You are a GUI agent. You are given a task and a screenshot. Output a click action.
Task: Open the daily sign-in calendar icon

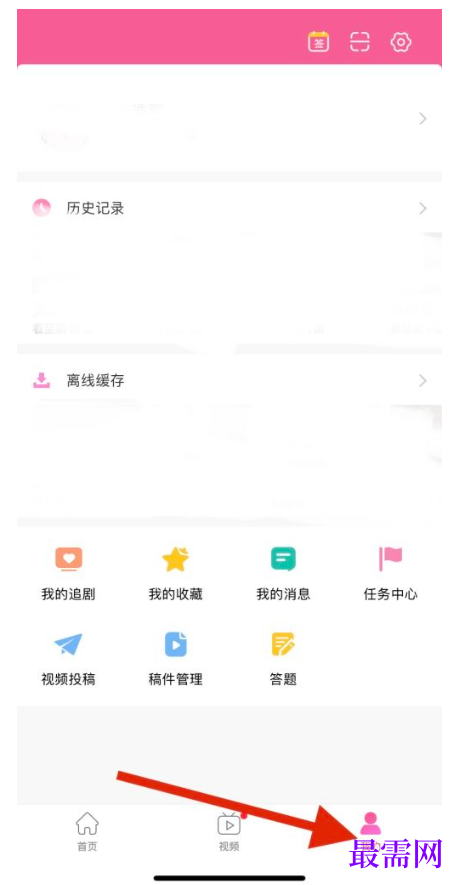pos(318,42)
